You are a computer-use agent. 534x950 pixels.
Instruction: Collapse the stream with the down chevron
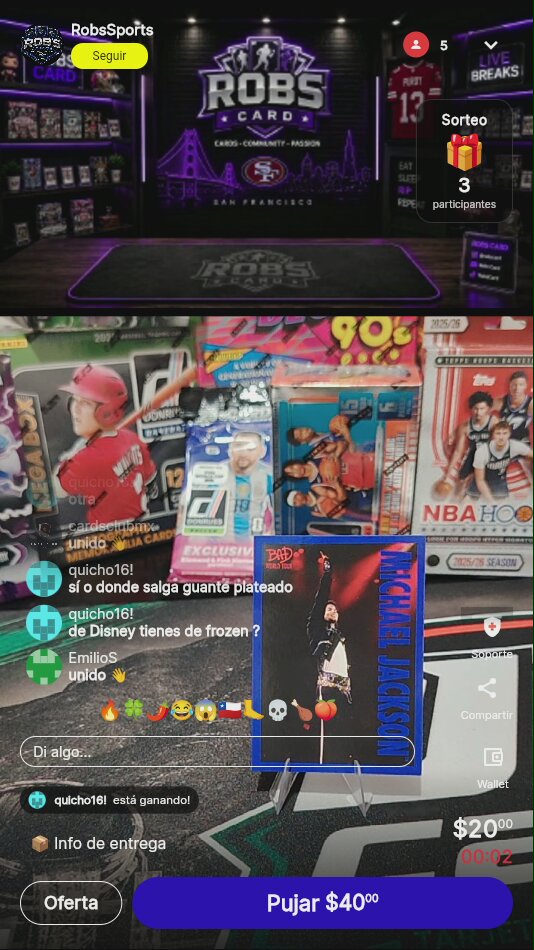pyautogui.click(x=491, y=45)
